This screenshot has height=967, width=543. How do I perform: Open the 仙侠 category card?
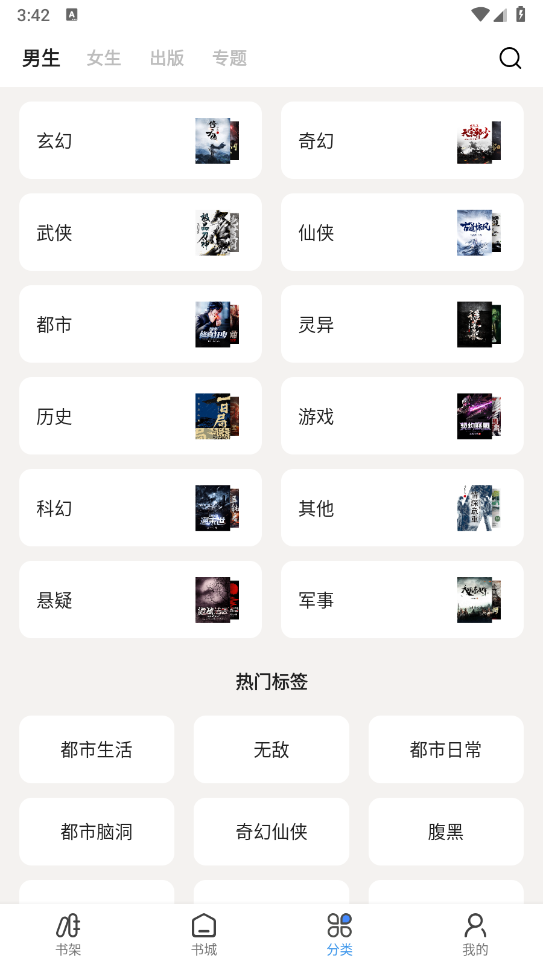click(x=402, y=232)
